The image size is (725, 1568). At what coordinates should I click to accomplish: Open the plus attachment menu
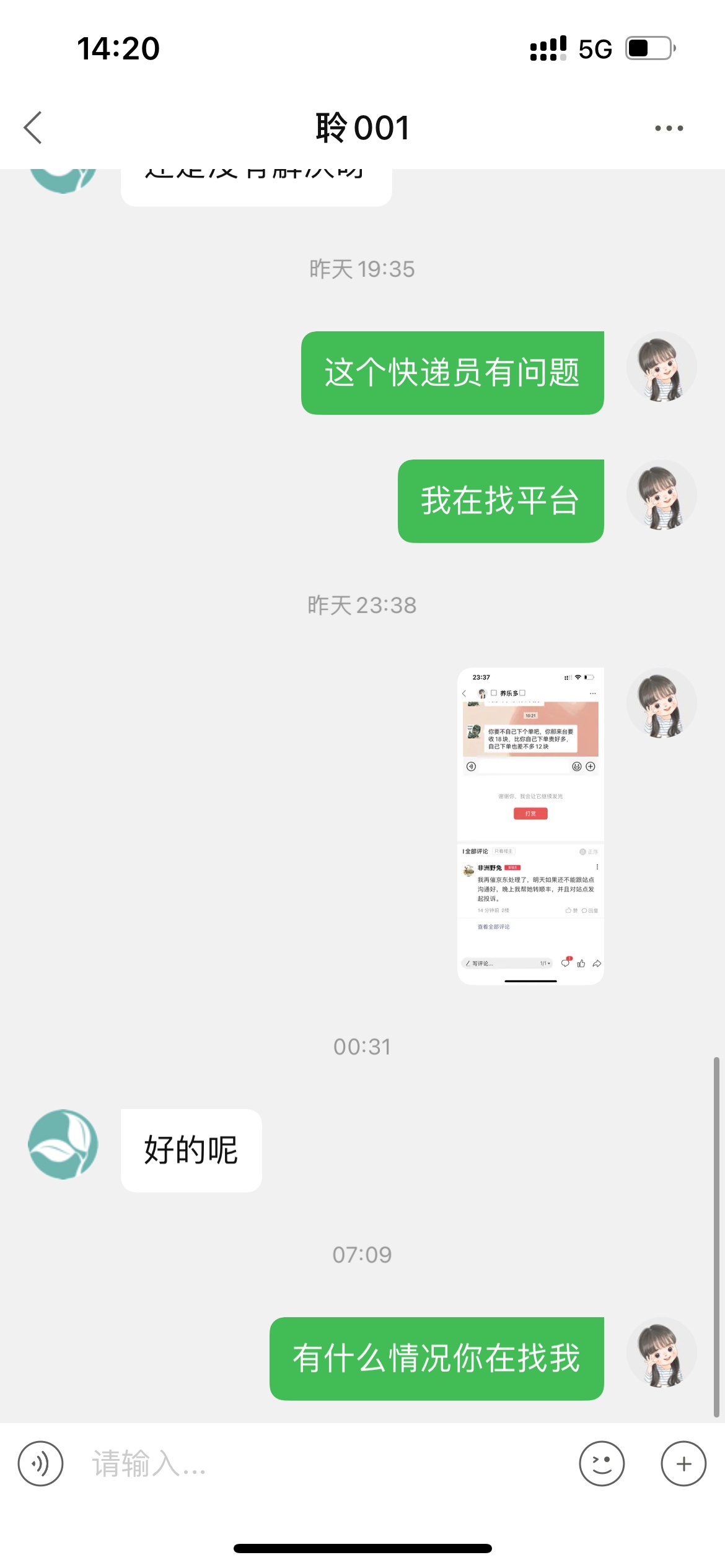tap(683, 1463)
